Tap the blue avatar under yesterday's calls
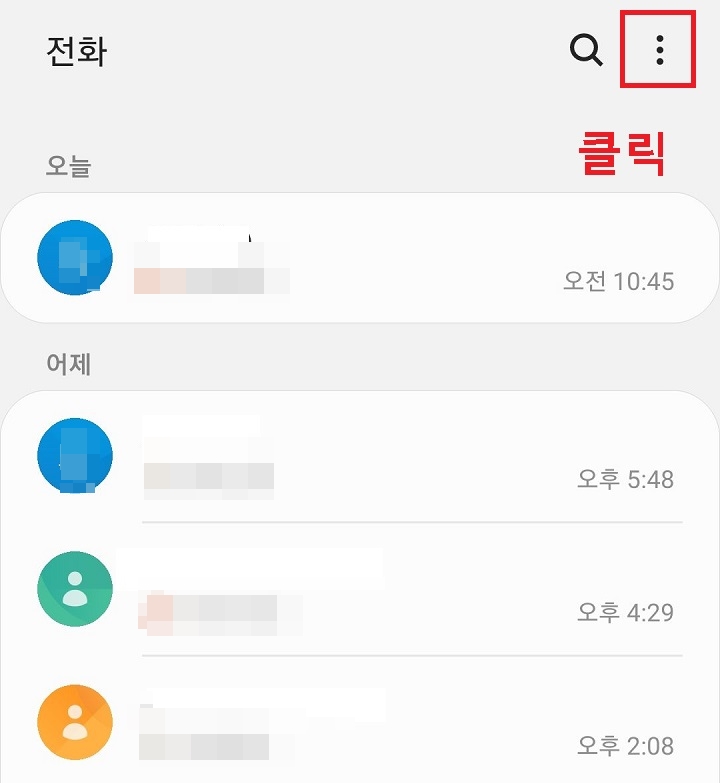The image size is (720, 783). [x=73, y=455]
